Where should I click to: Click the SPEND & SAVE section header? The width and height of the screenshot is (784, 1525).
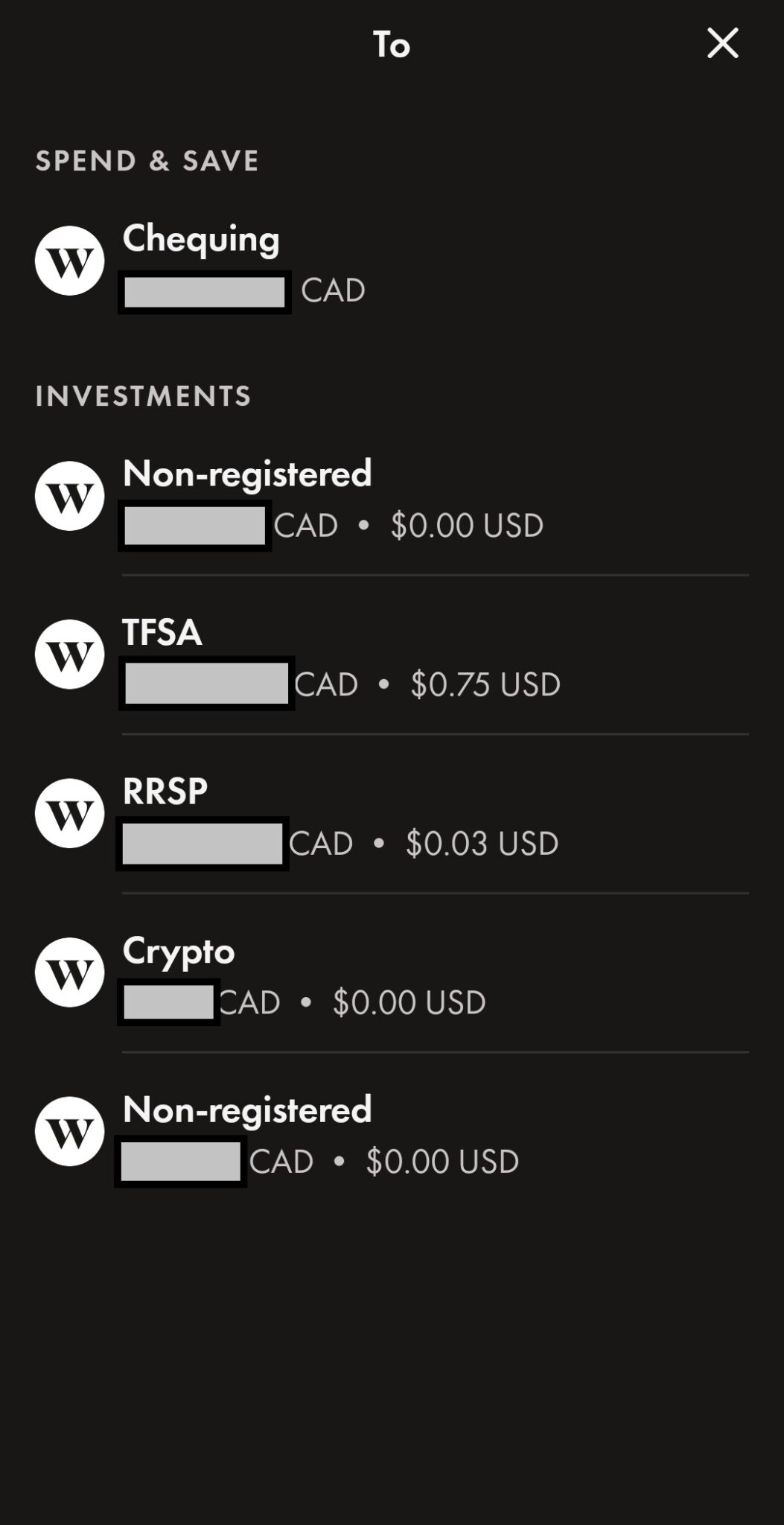147,161
